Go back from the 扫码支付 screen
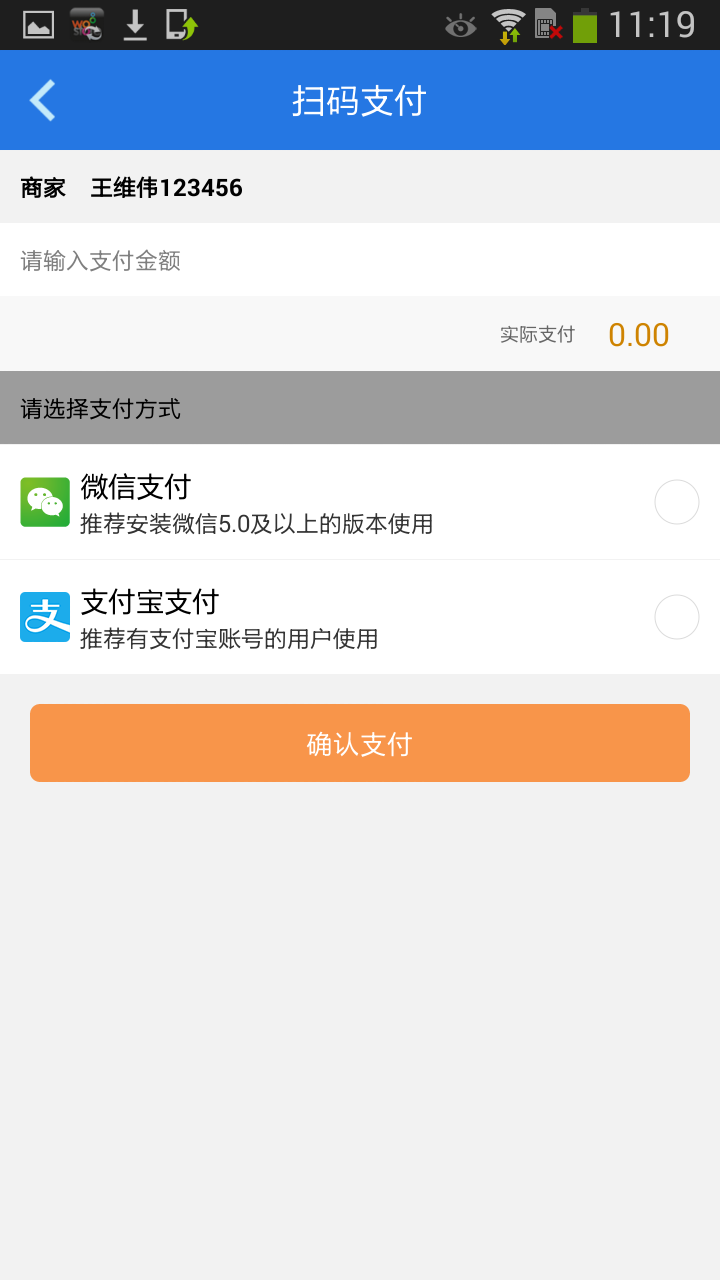Viewport: 720px width, 1280px height. pyautogui.click(x=43, y=100)
